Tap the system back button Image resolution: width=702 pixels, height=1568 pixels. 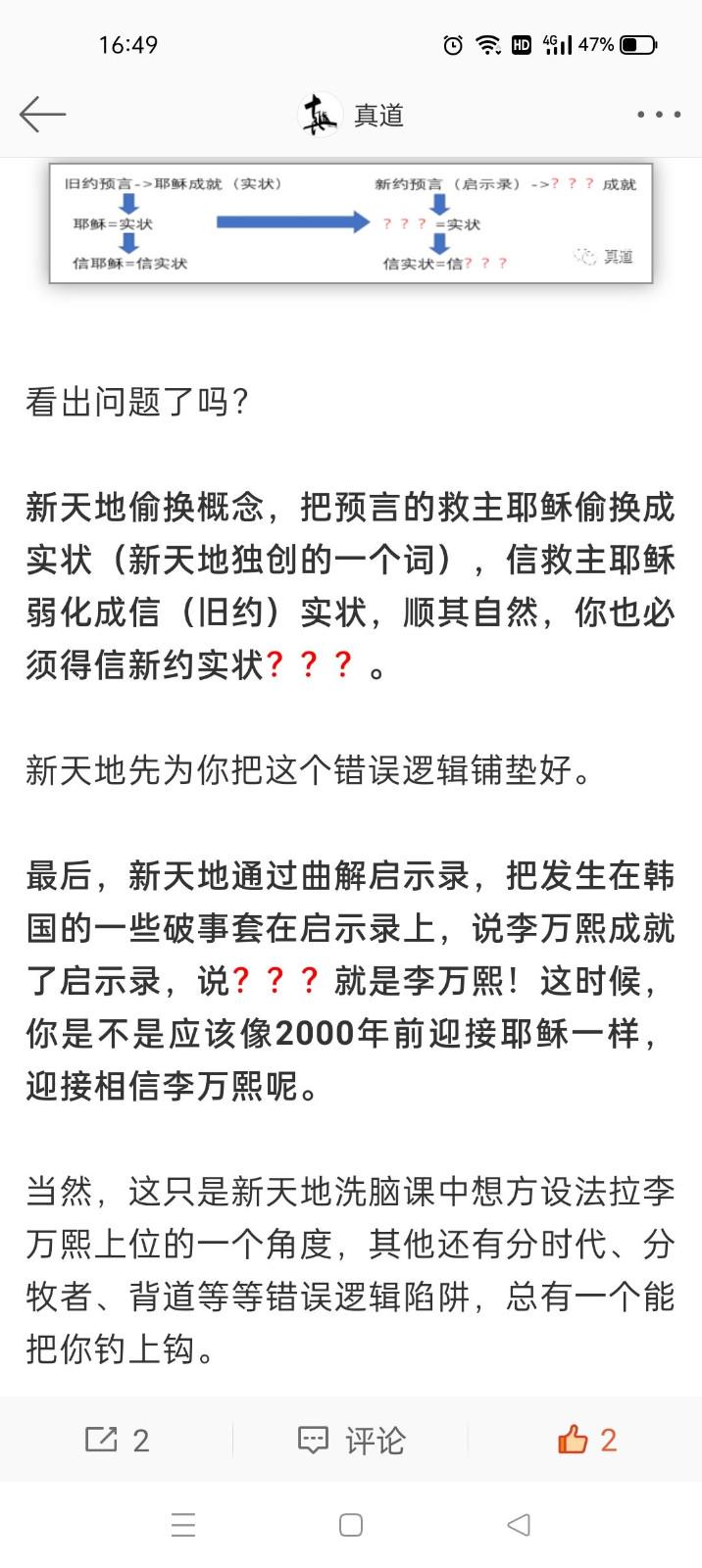click(519, 1525)
